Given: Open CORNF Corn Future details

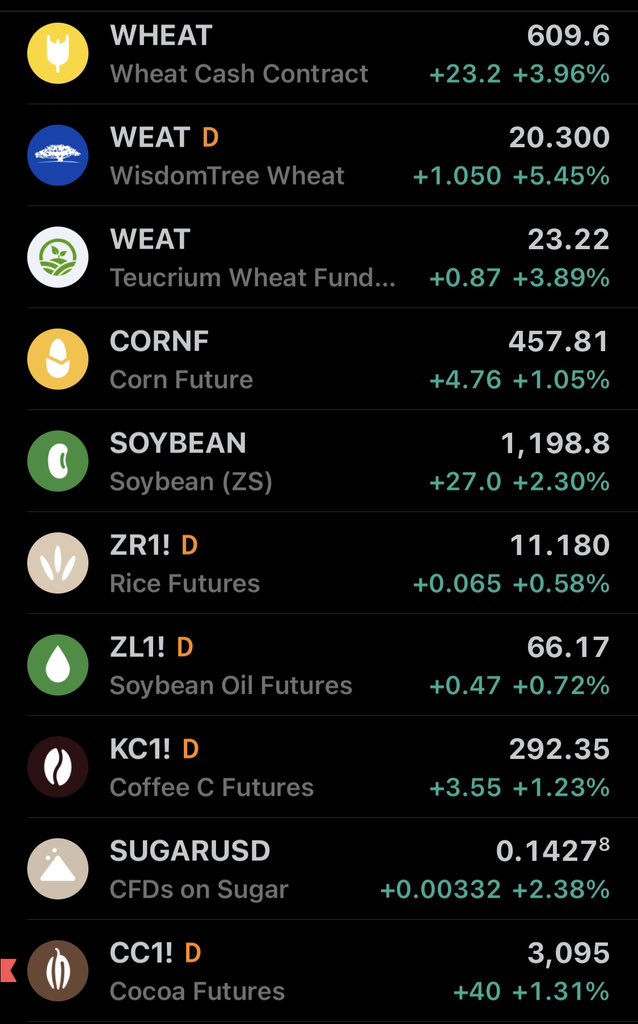Looking at the screenshot, I should (319, 360).
